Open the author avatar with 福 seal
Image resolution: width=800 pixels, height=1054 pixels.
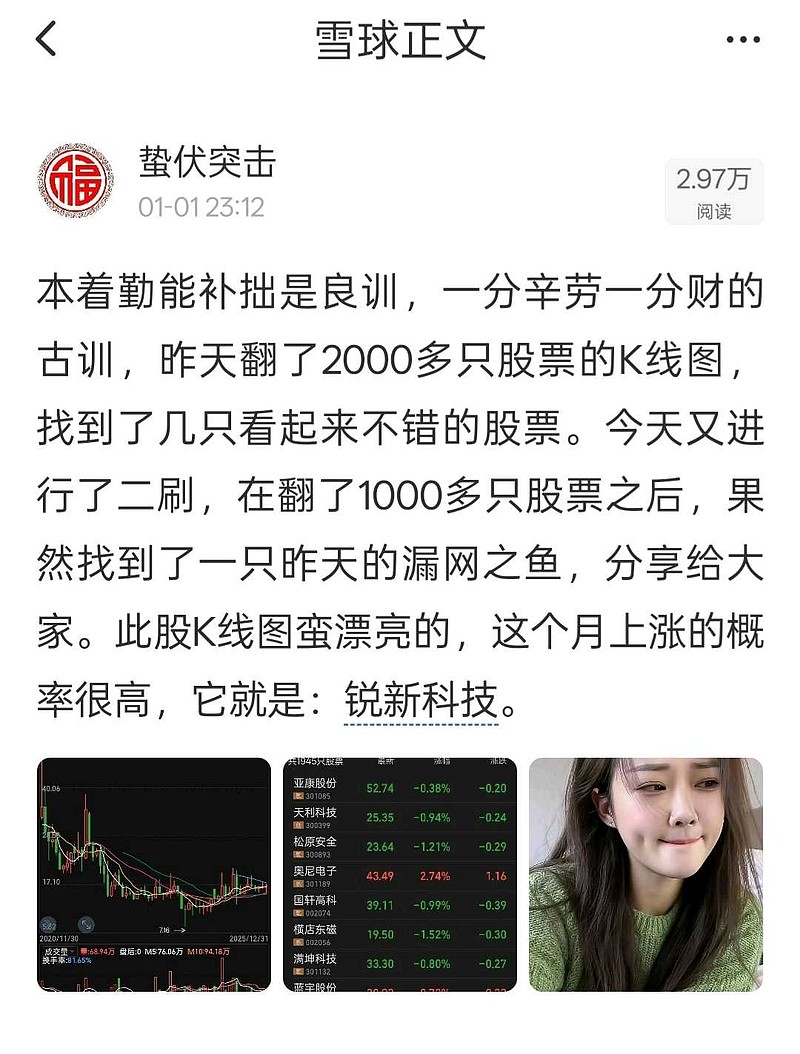[x=75, y=181]
